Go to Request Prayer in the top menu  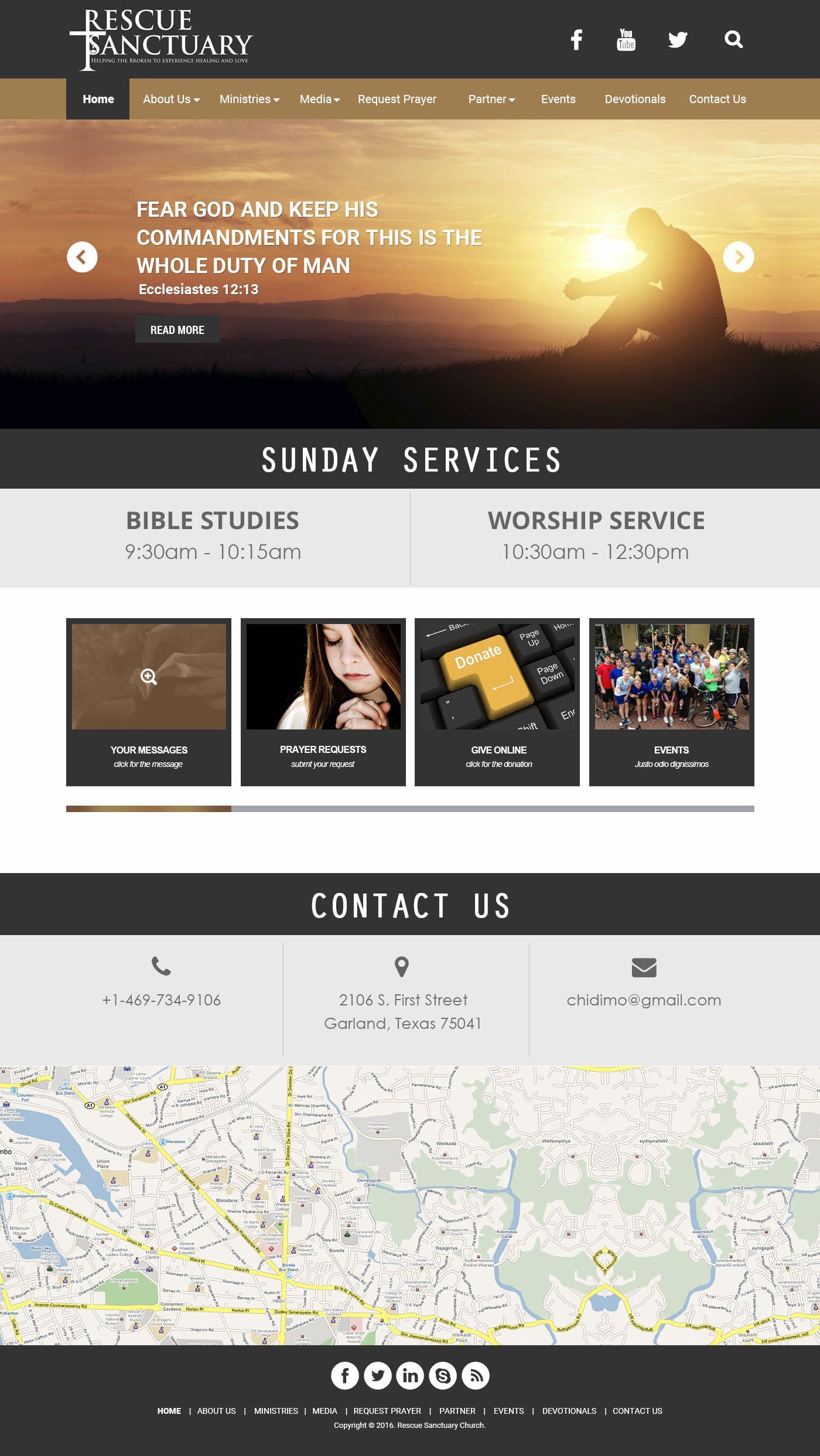tap(397, 100)
